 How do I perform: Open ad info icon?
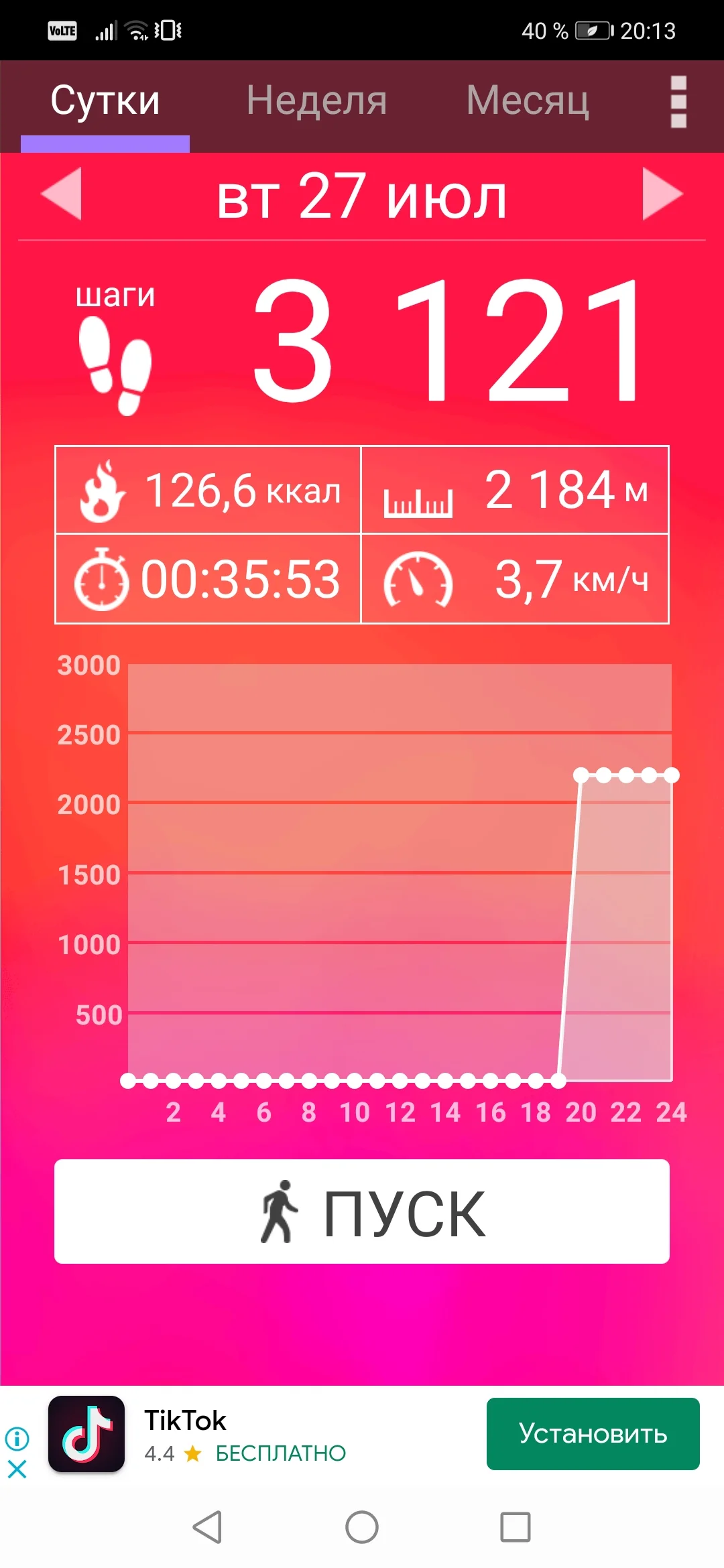pyautogui.click(x=17, y=1438)
